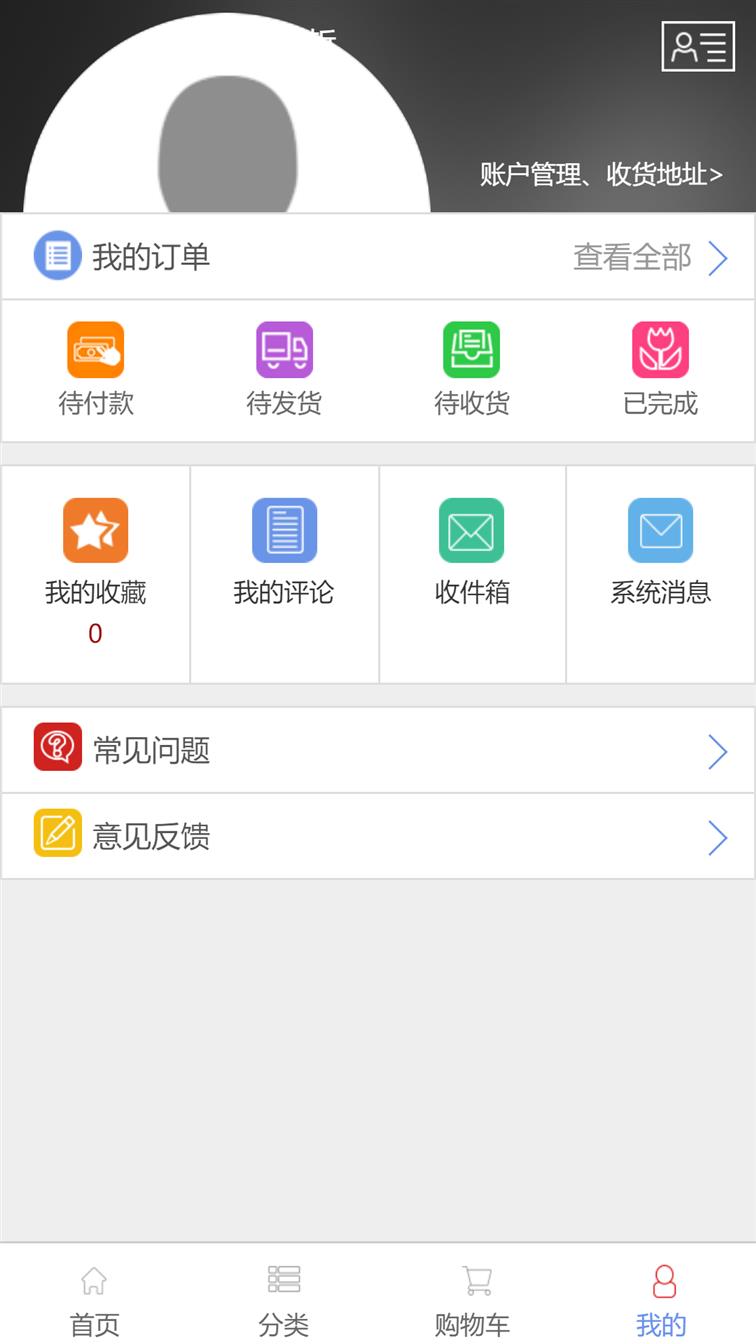View all orders via 查看全部
The height and width of the screenshot is (1344, 756).
click(x=650, y=258)
